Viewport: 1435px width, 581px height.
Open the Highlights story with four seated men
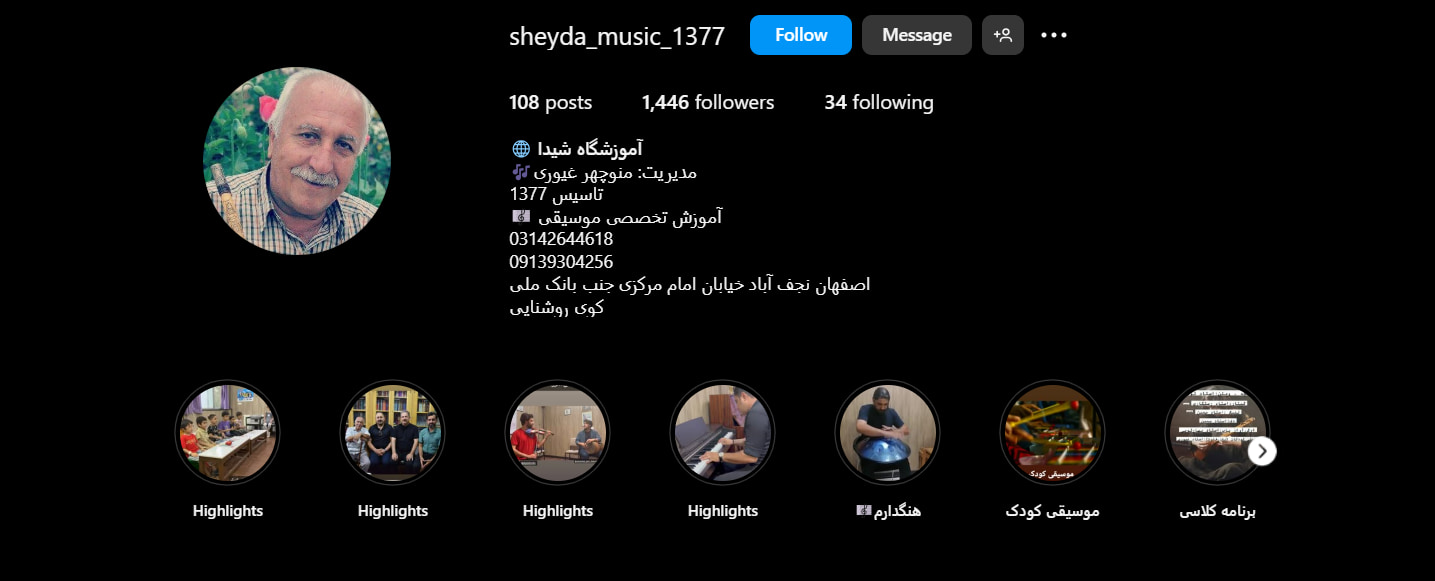pyautogui.click(x=392, y=433)
